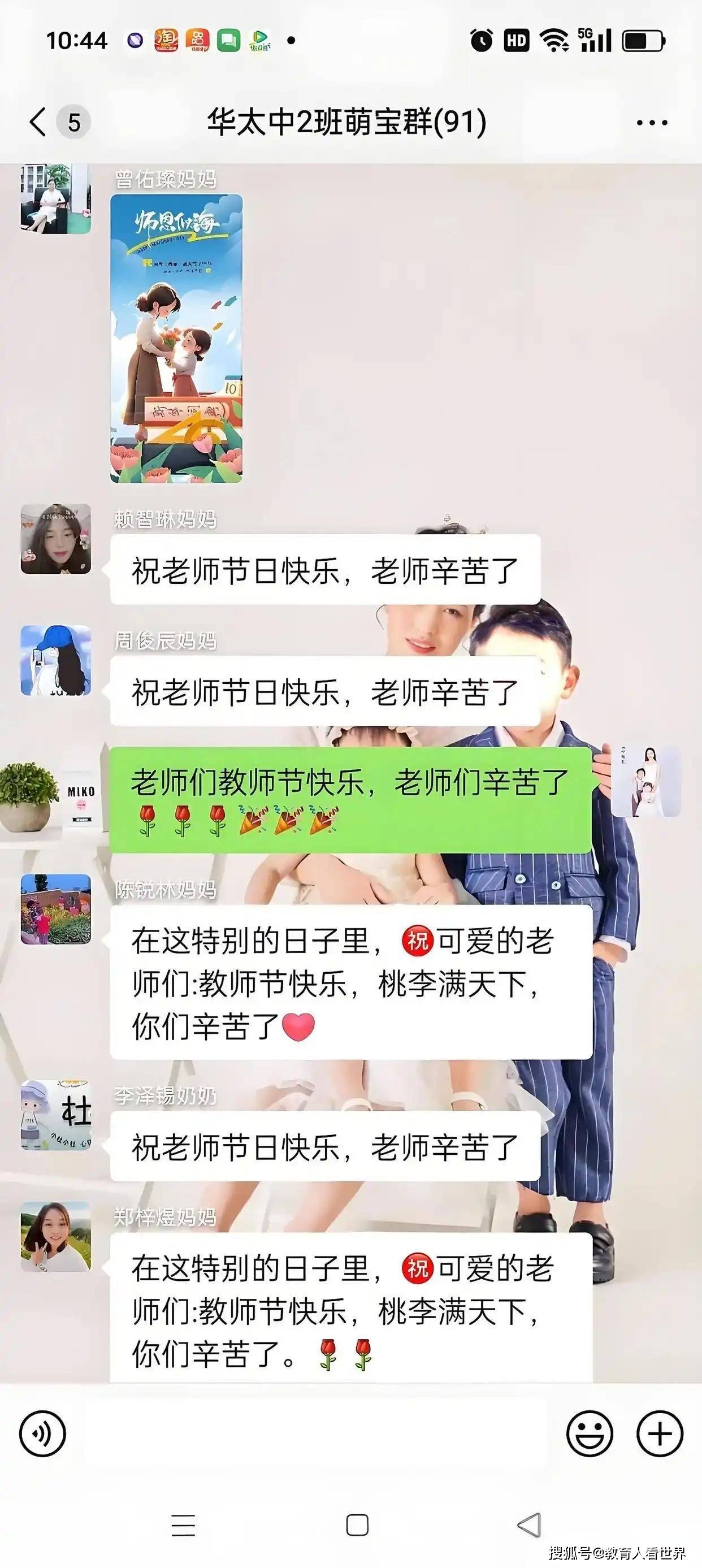The height and width of the screenshot is (1568, 702).
Task: Tap the system home button
Action: coord(357,1525)
